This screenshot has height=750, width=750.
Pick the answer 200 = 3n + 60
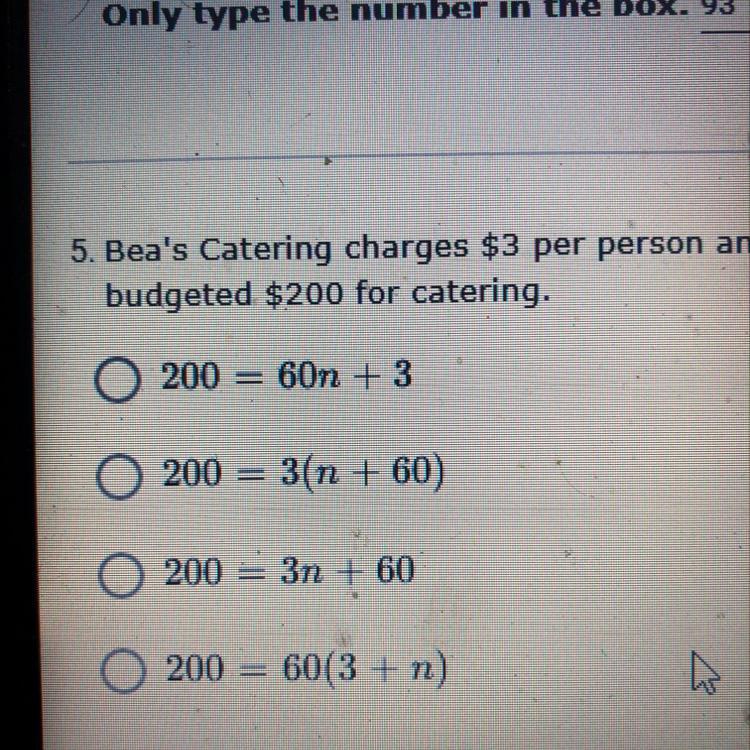click(120, 576)
